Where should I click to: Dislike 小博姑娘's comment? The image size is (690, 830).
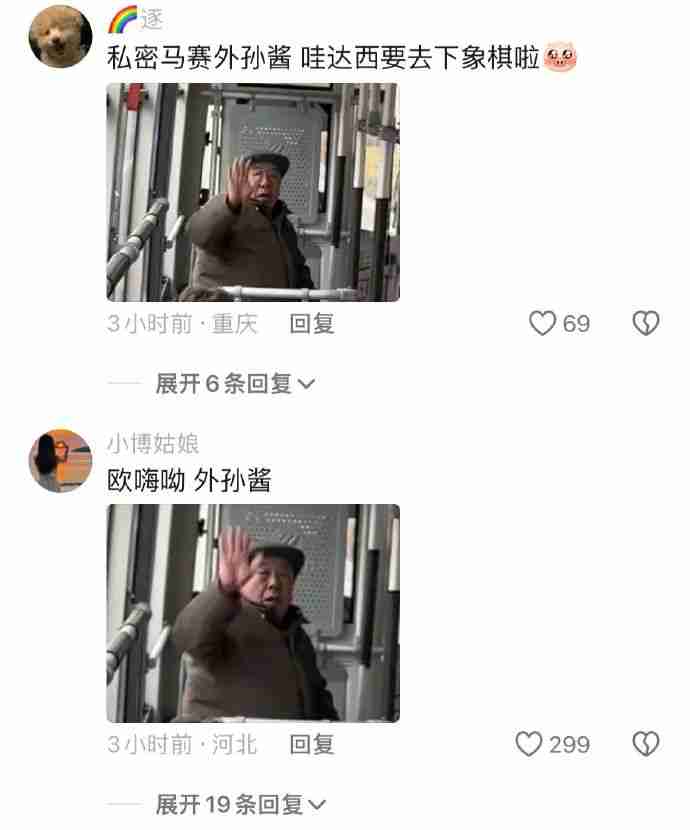(x=647, y=745)
